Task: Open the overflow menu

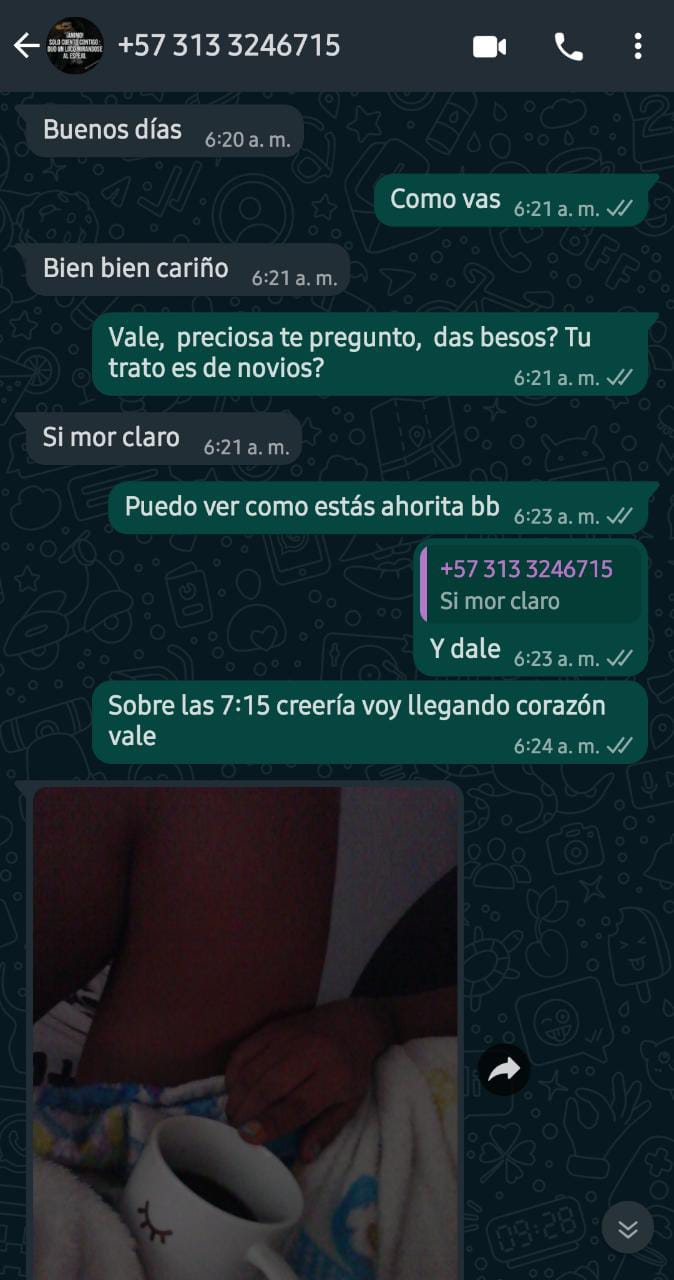Action: pos(638,47)
